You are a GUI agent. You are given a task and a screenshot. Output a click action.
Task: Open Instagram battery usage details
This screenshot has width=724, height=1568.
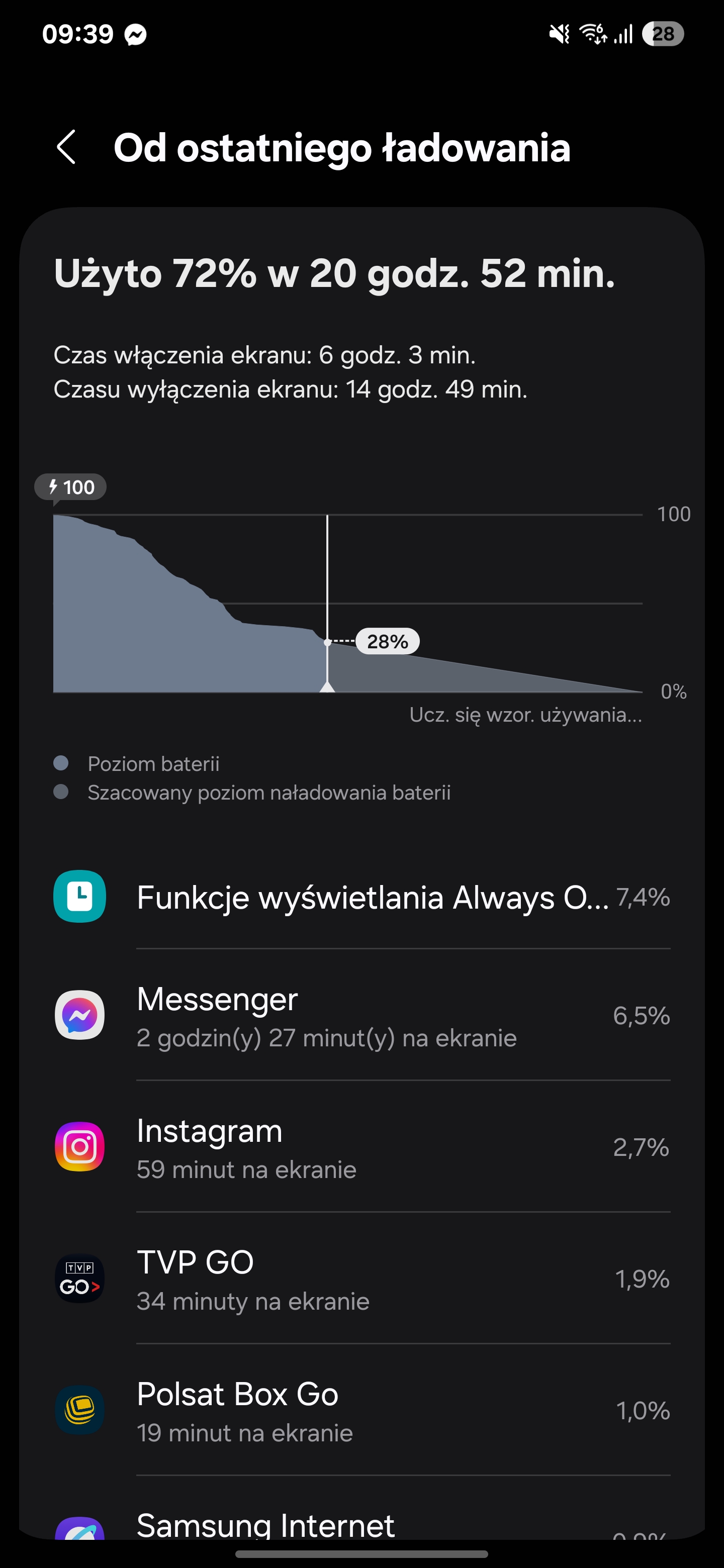click(361, 1147)
